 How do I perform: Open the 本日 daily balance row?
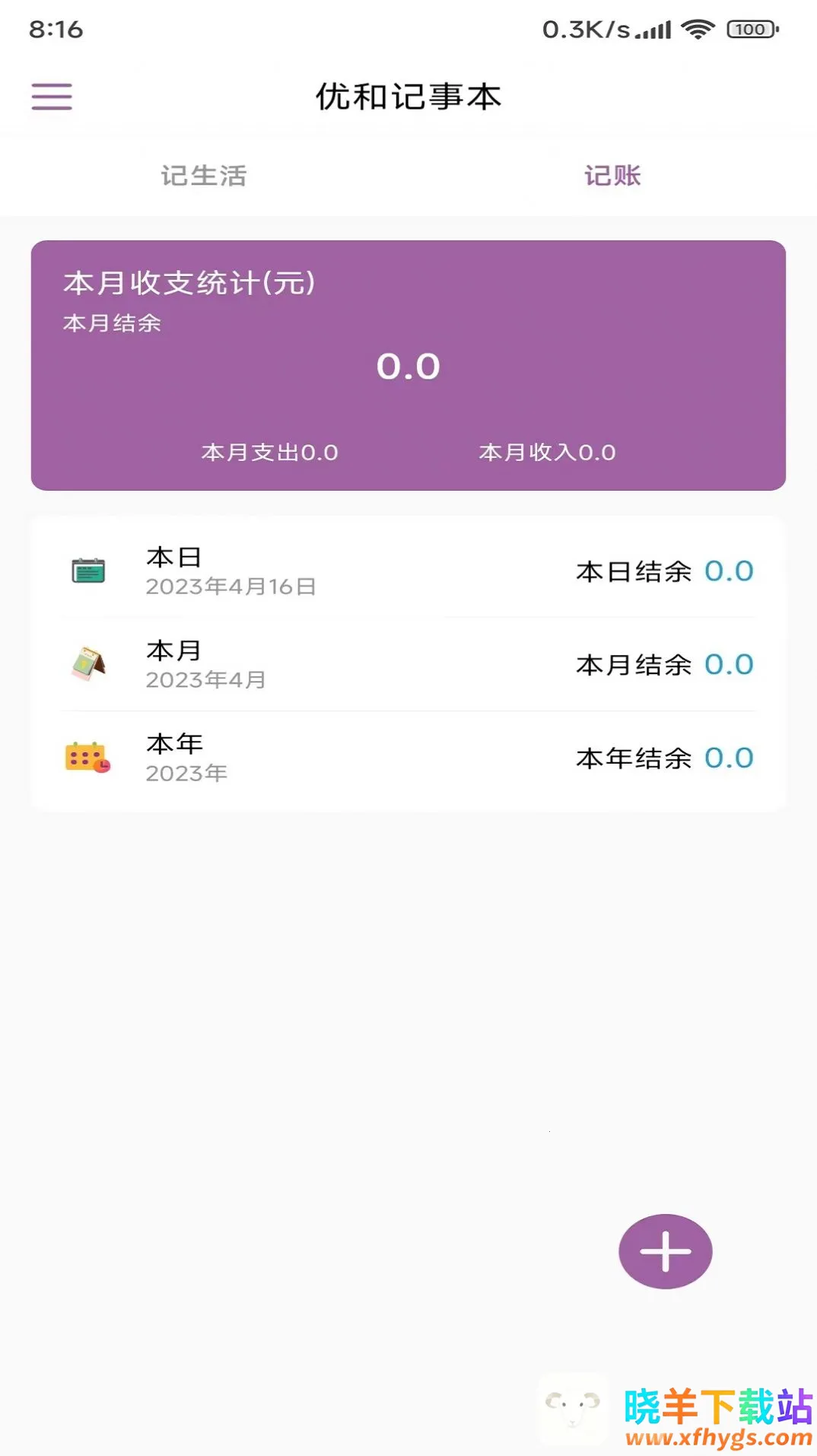408,571
